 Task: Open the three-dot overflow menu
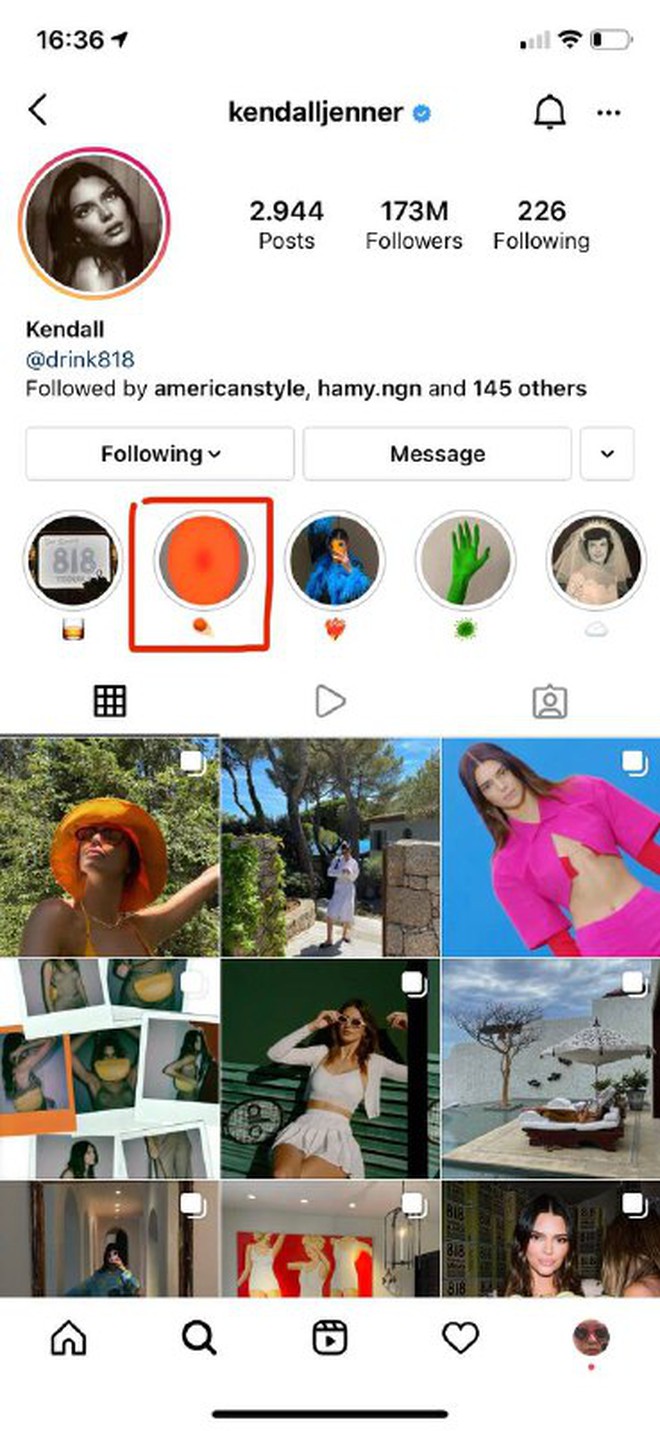pyautogui.click(x=608, y=113)
